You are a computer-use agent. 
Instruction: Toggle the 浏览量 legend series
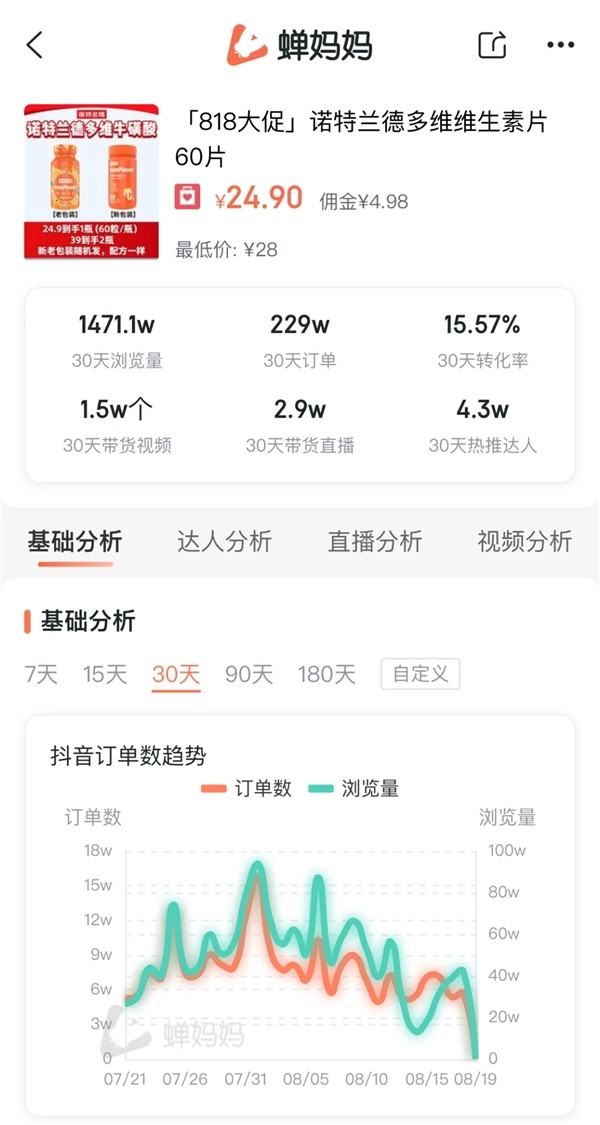[x=354, y=789]
